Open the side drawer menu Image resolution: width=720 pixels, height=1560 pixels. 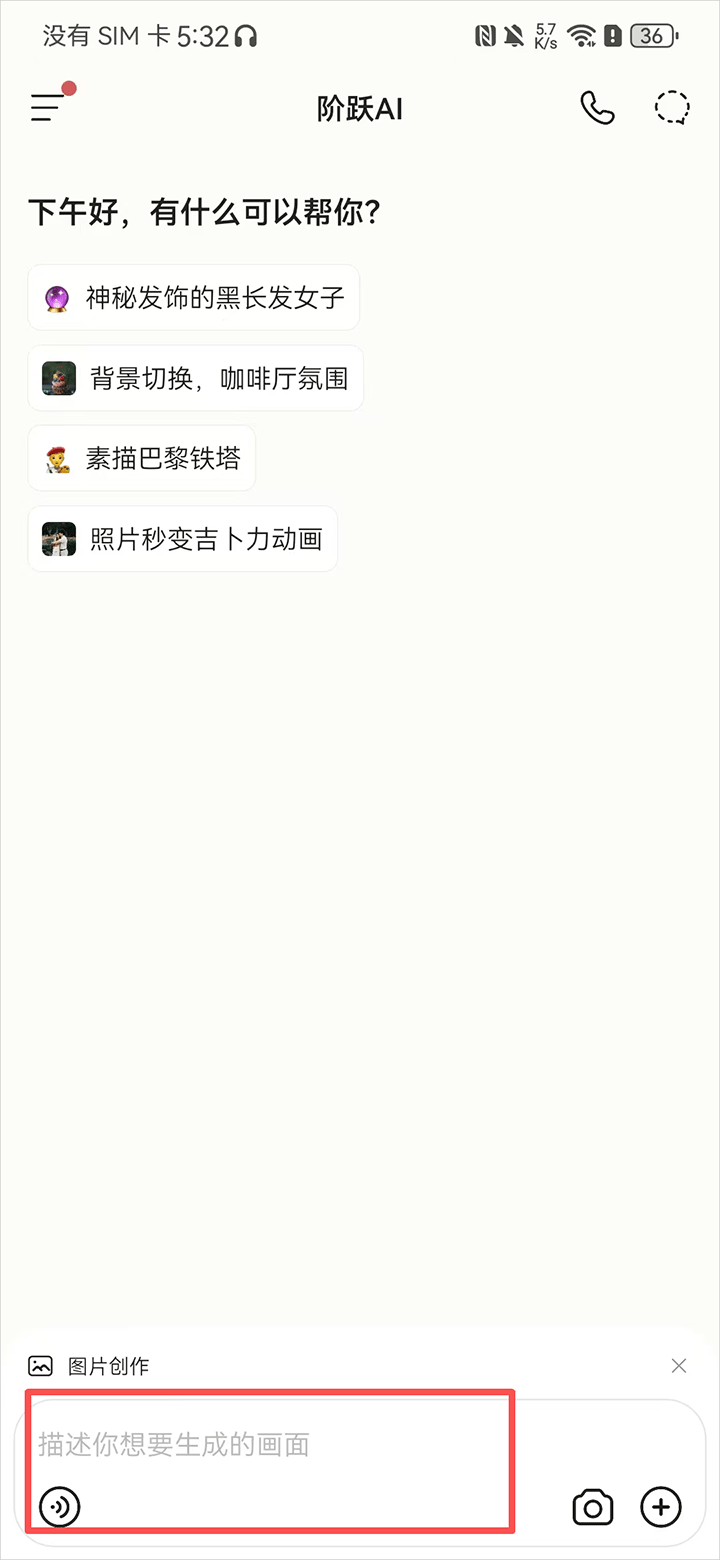(47, 107)
